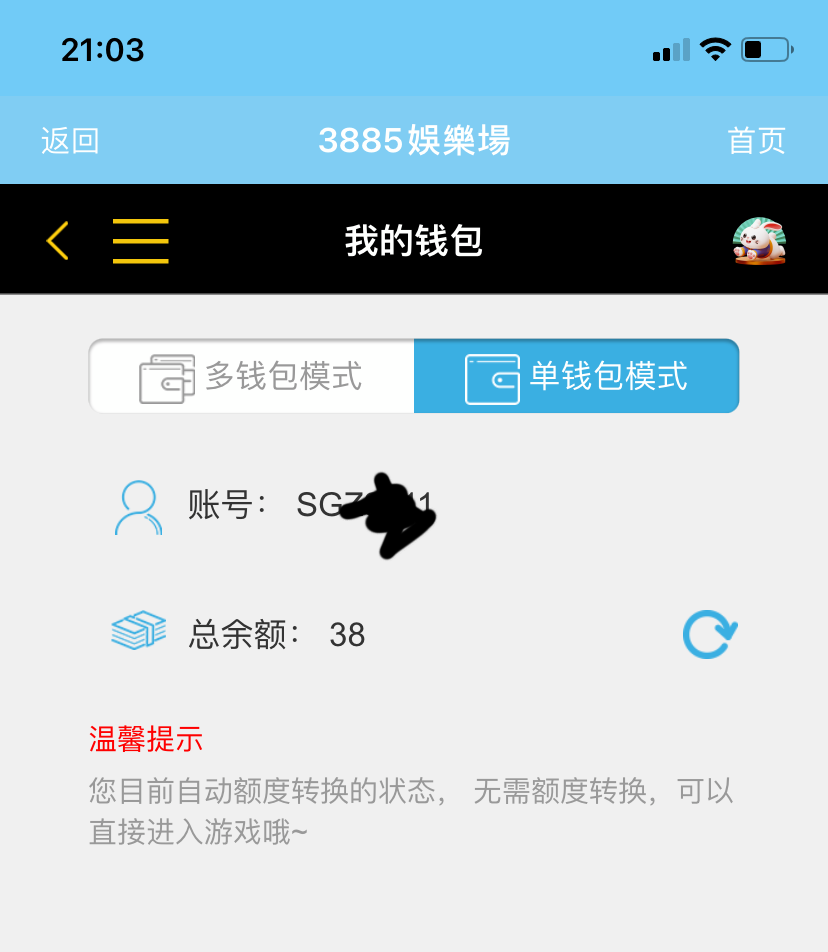Tap the yellow back arrow
This screenshot has height=952, width=828.
58,241
